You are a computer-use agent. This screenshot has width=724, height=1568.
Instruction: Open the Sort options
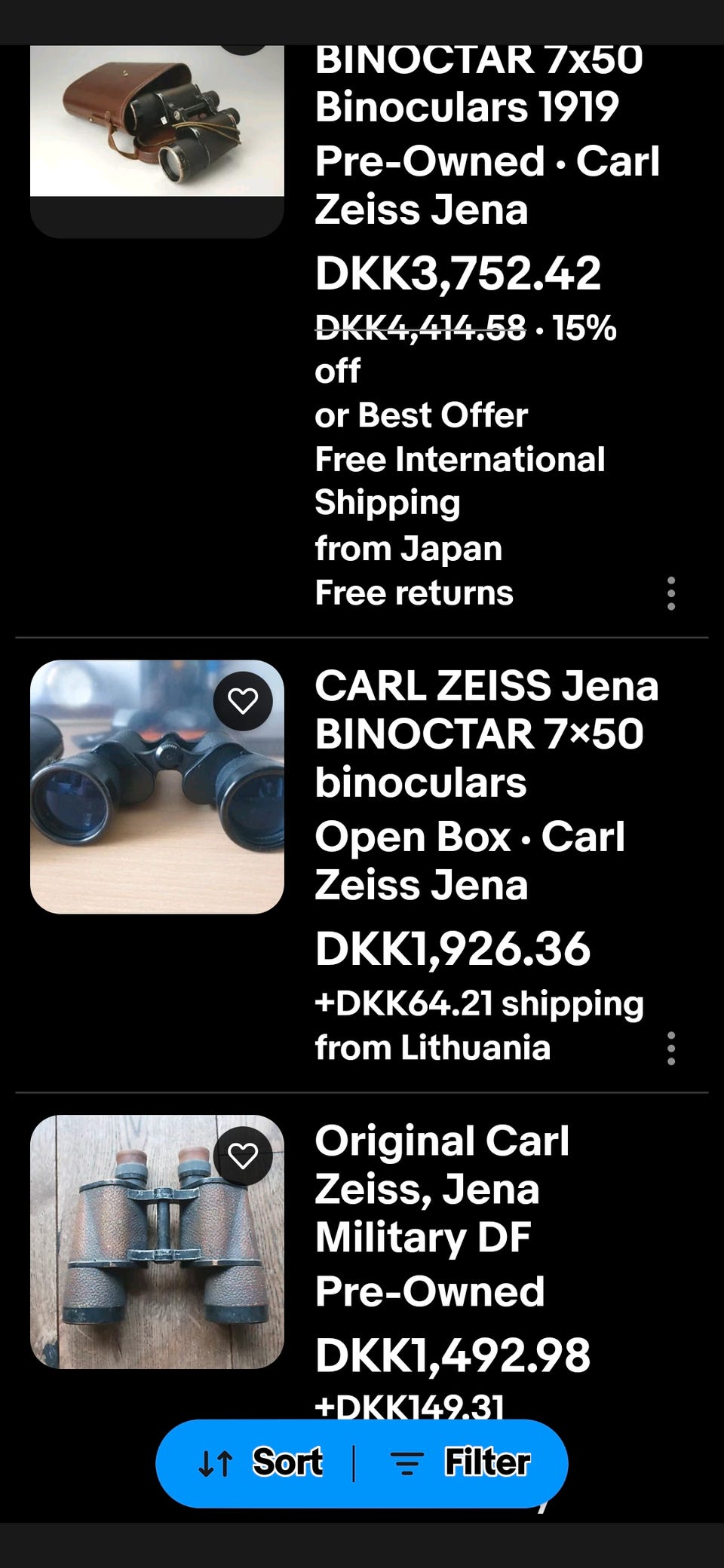coord(261,1462)
